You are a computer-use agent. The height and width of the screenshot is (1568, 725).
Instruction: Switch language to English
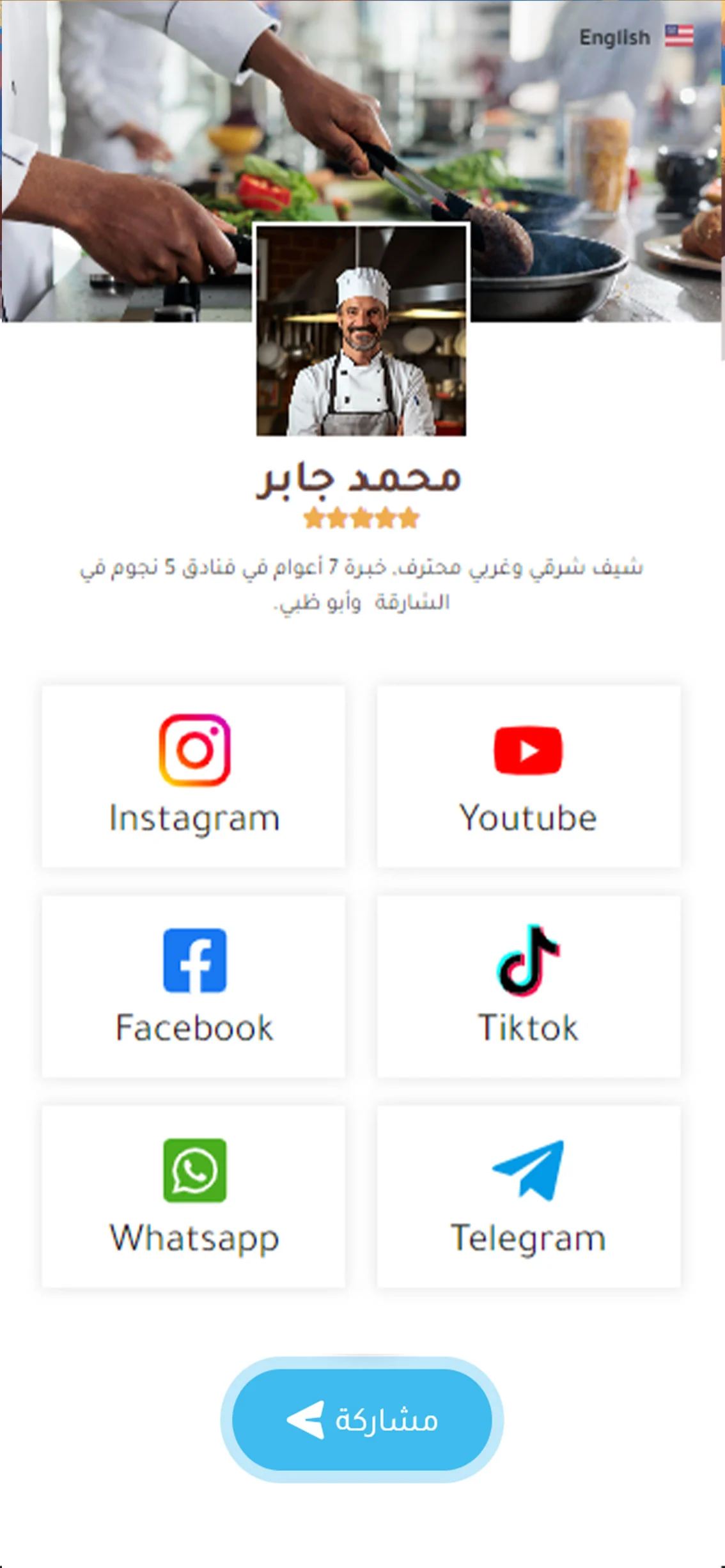tap(635, 37)
